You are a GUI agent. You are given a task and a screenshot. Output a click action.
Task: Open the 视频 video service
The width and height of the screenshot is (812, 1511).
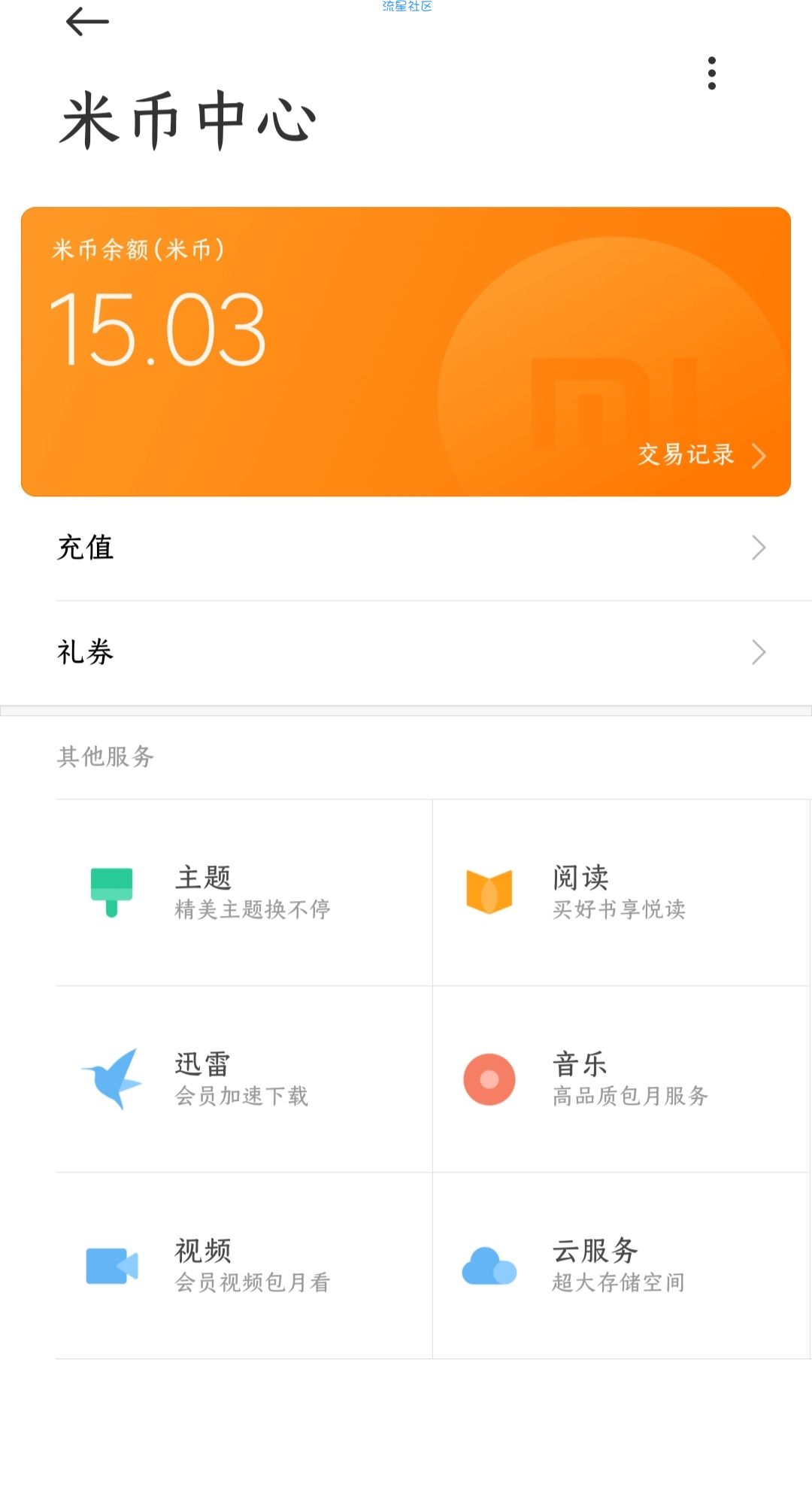point(244,1265)
